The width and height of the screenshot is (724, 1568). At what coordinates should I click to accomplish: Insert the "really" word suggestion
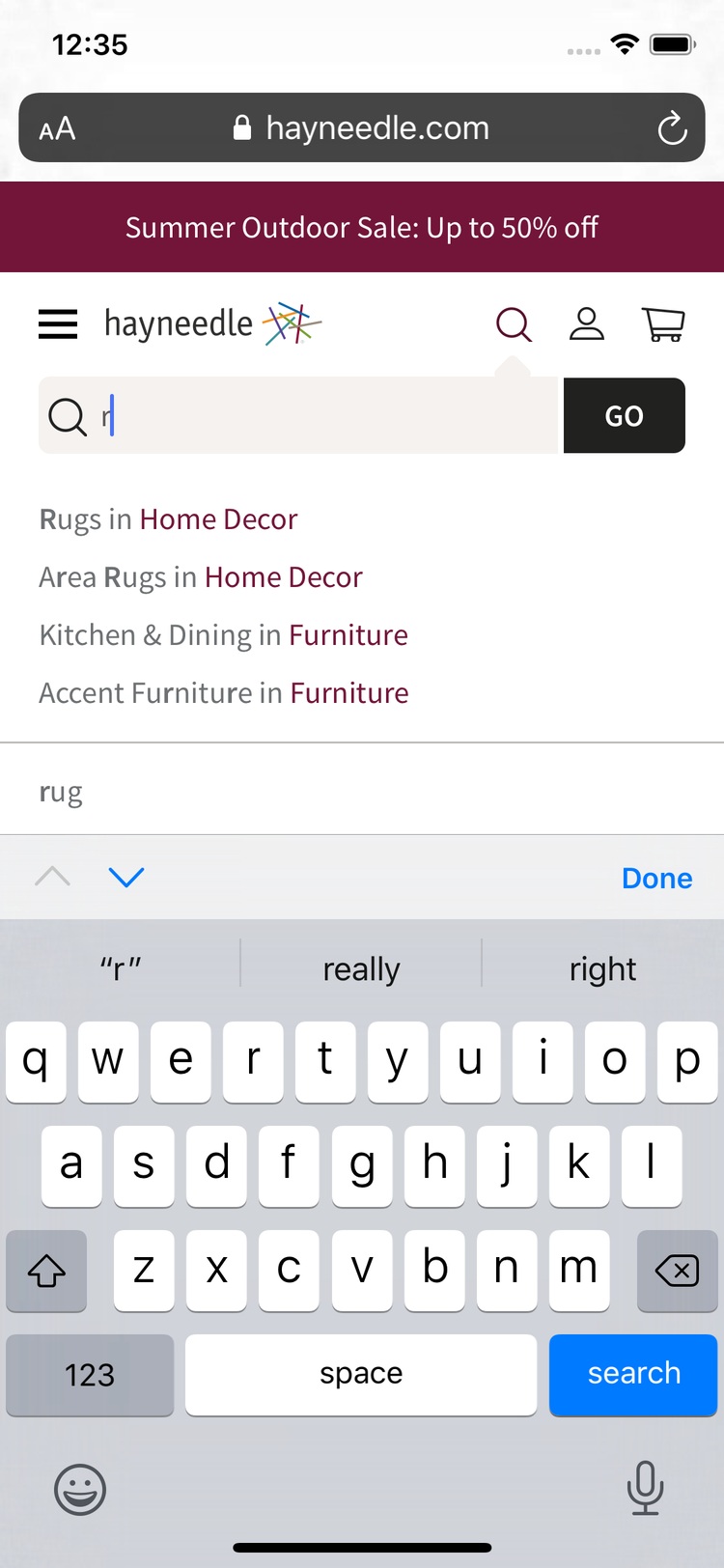[361, 968]
